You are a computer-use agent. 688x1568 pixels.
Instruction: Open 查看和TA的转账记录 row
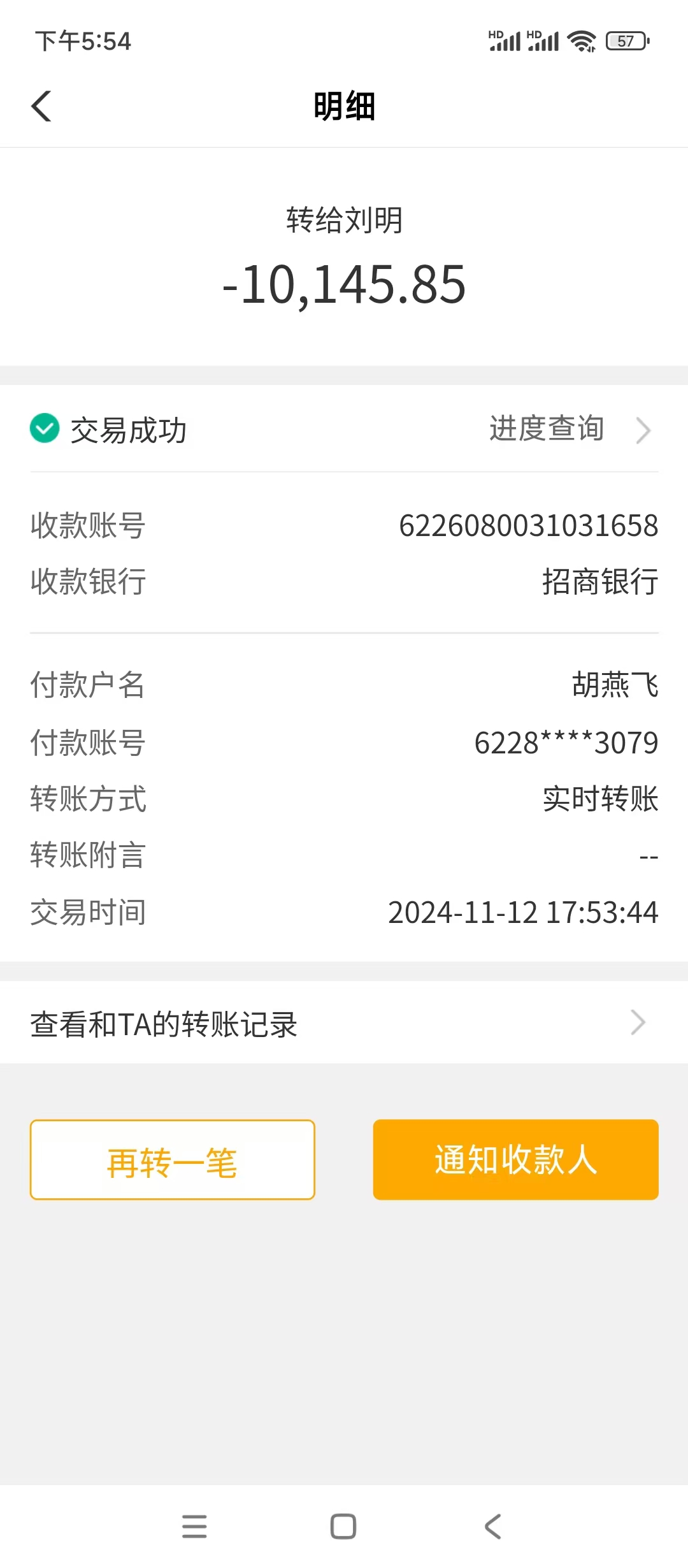[x=344, y=1022]
